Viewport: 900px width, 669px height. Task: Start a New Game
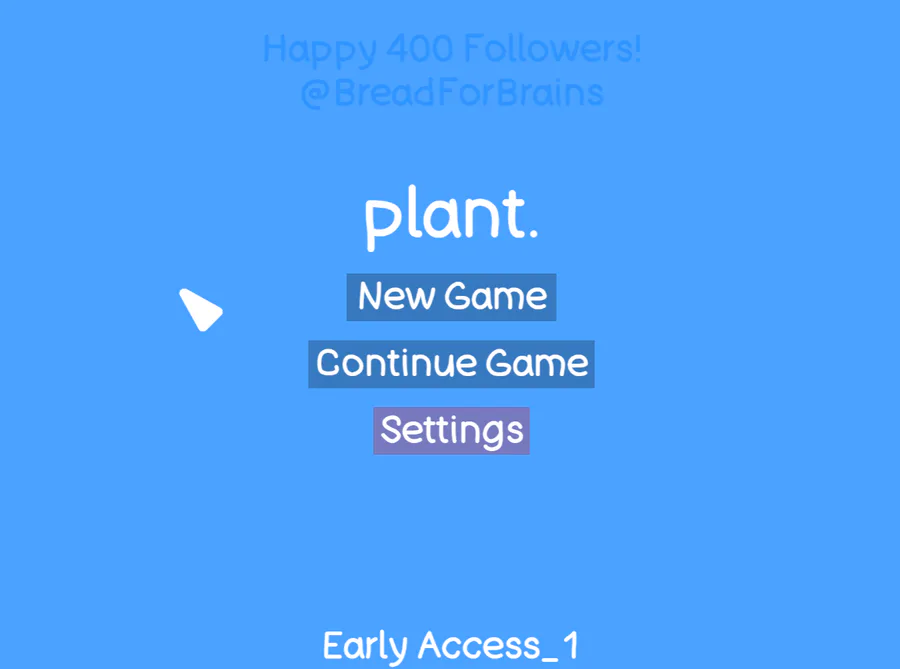click(x=451, y=297)
